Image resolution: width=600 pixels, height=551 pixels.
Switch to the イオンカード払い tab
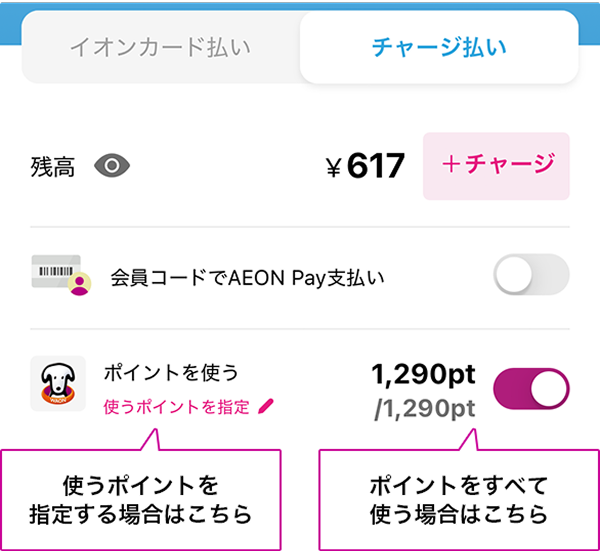[x=160, y=47]
